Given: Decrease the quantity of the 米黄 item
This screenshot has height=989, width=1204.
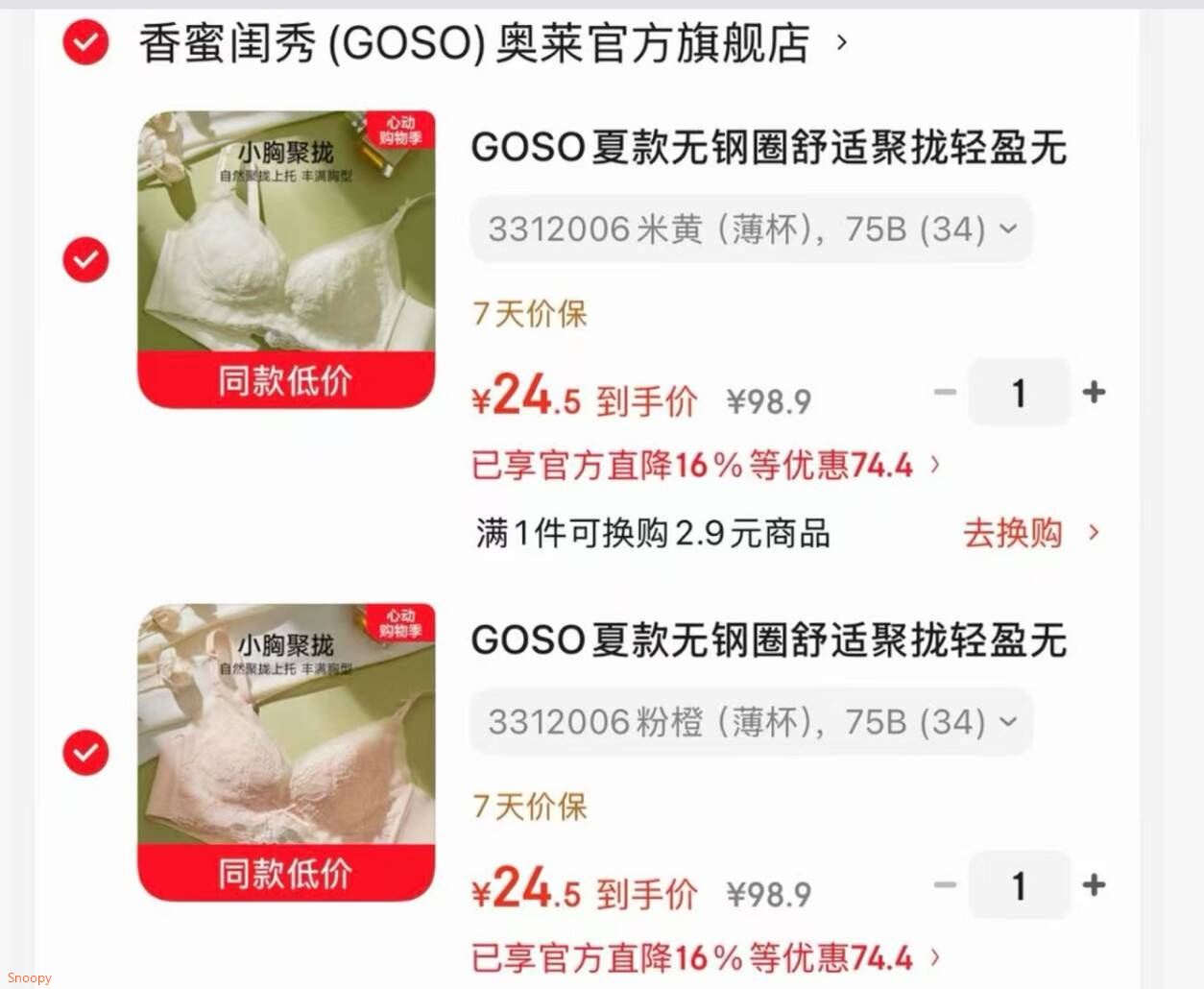Looking at the screenshot, I should pos(945,392).
